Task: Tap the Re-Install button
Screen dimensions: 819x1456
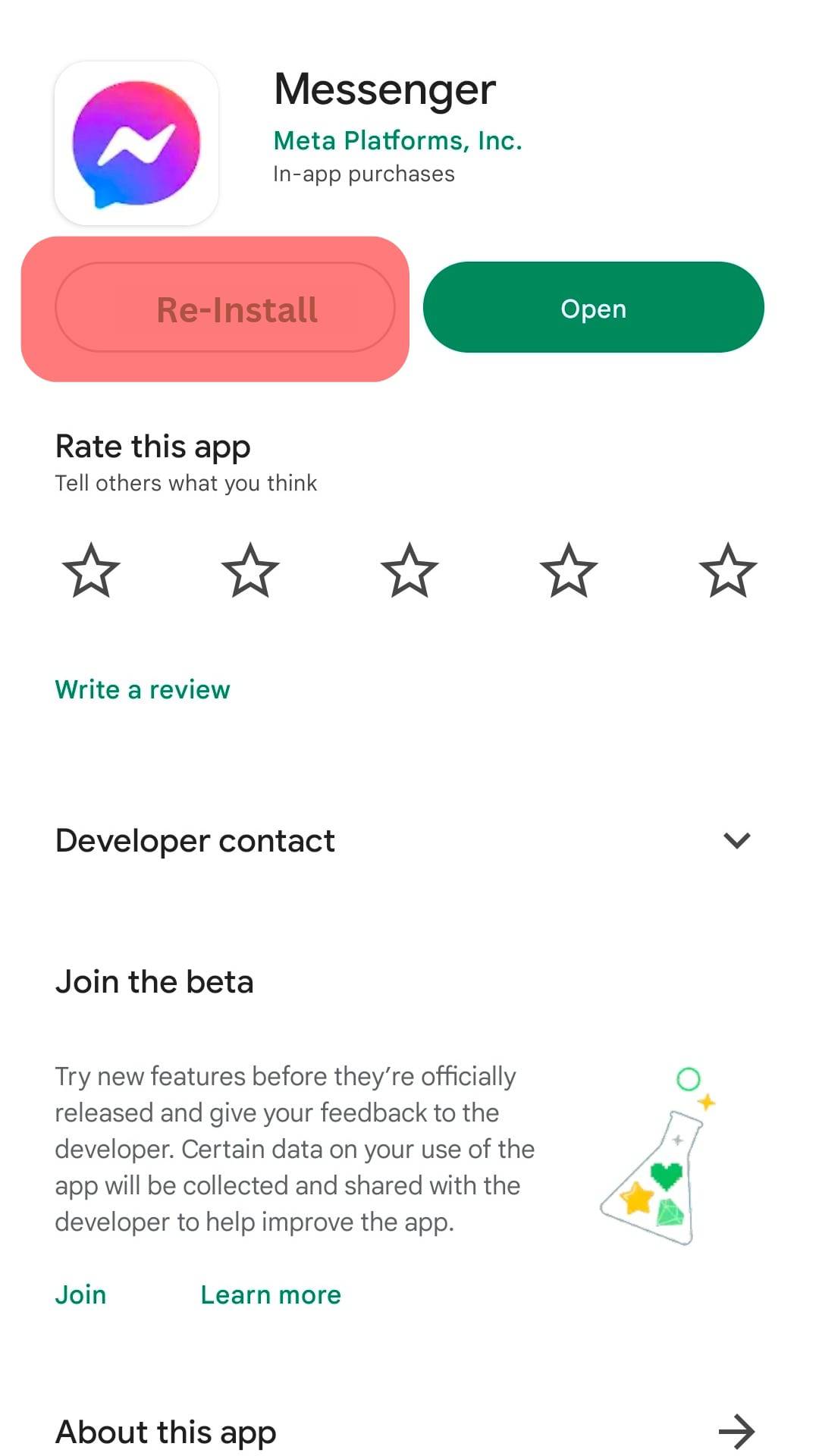Action: 225,308
